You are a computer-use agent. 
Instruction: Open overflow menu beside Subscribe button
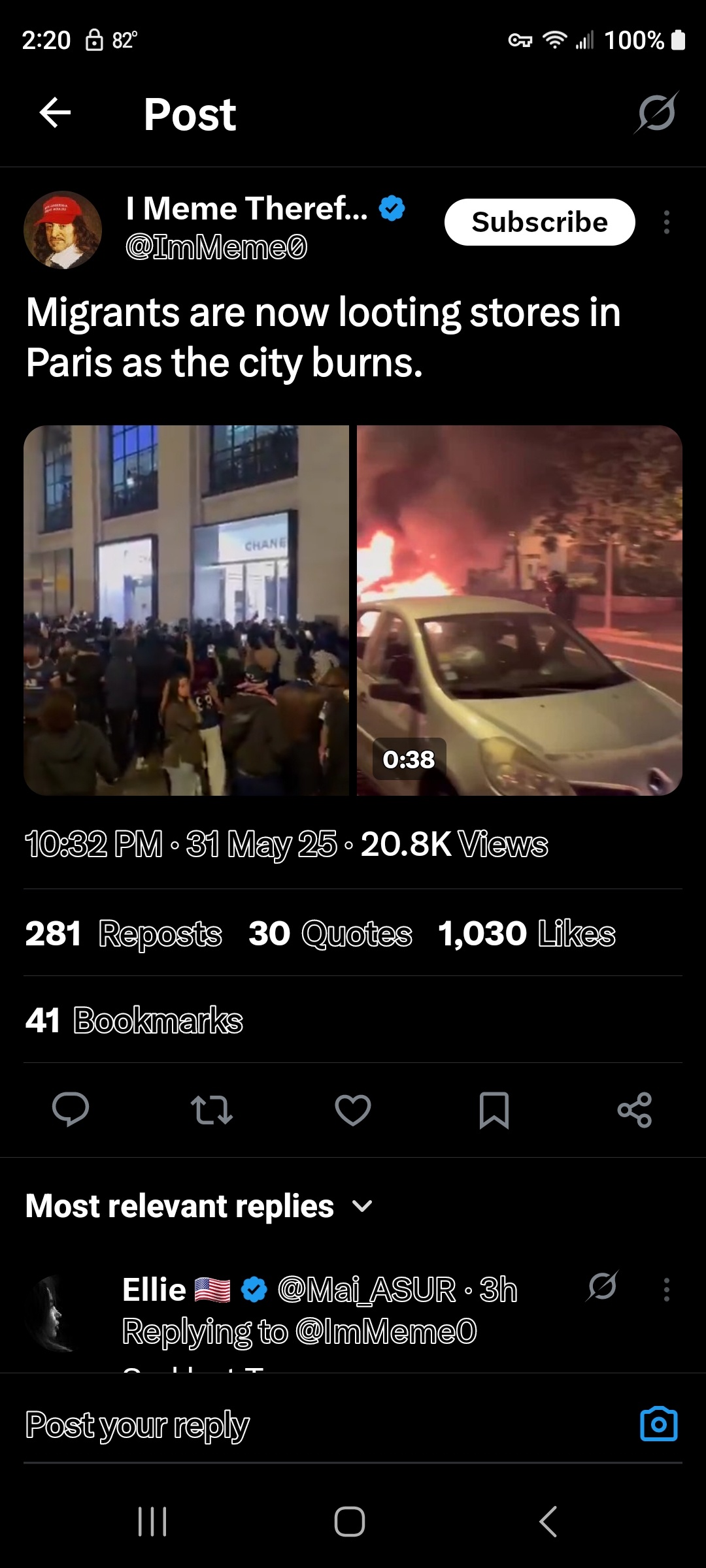click(x=666, y=222)
